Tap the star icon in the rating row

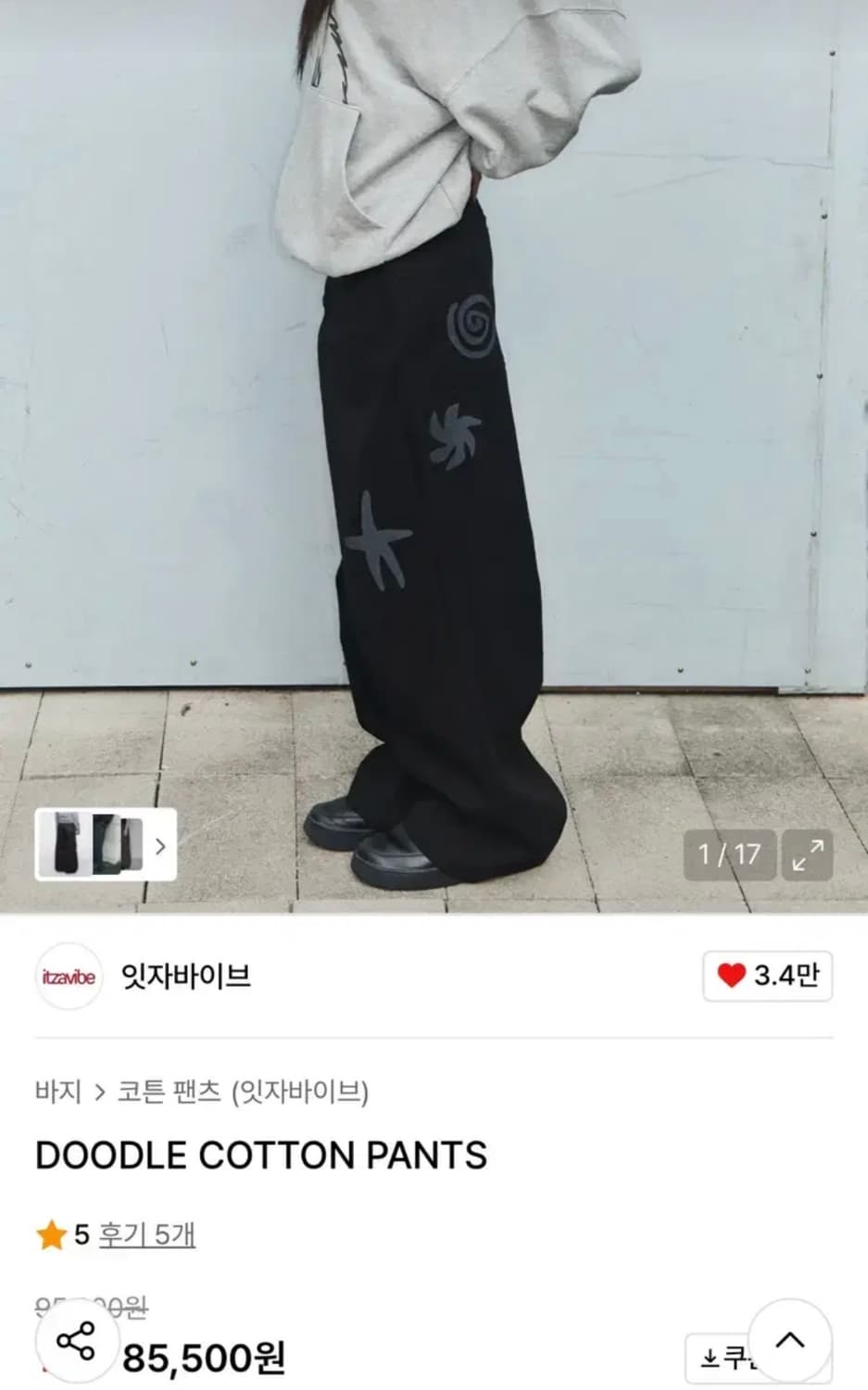48,1232
